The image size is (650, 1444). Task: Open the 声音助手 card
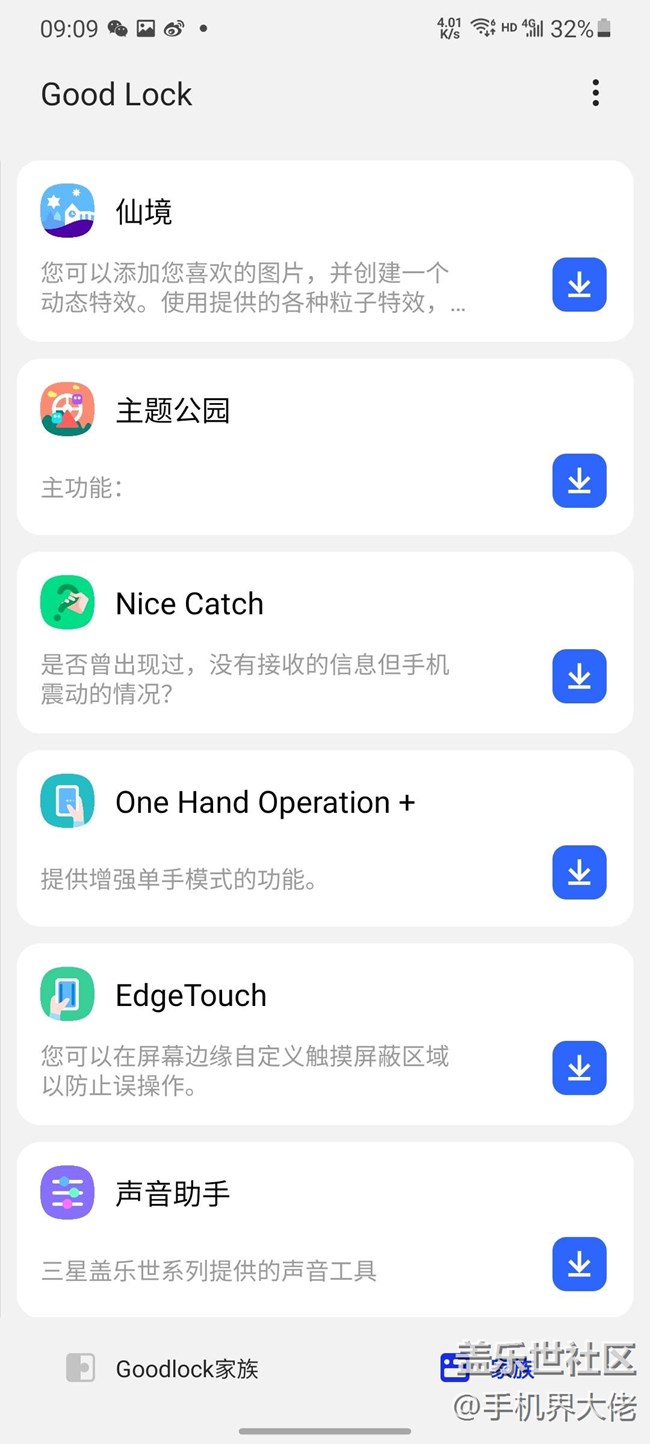[325, 1230]
